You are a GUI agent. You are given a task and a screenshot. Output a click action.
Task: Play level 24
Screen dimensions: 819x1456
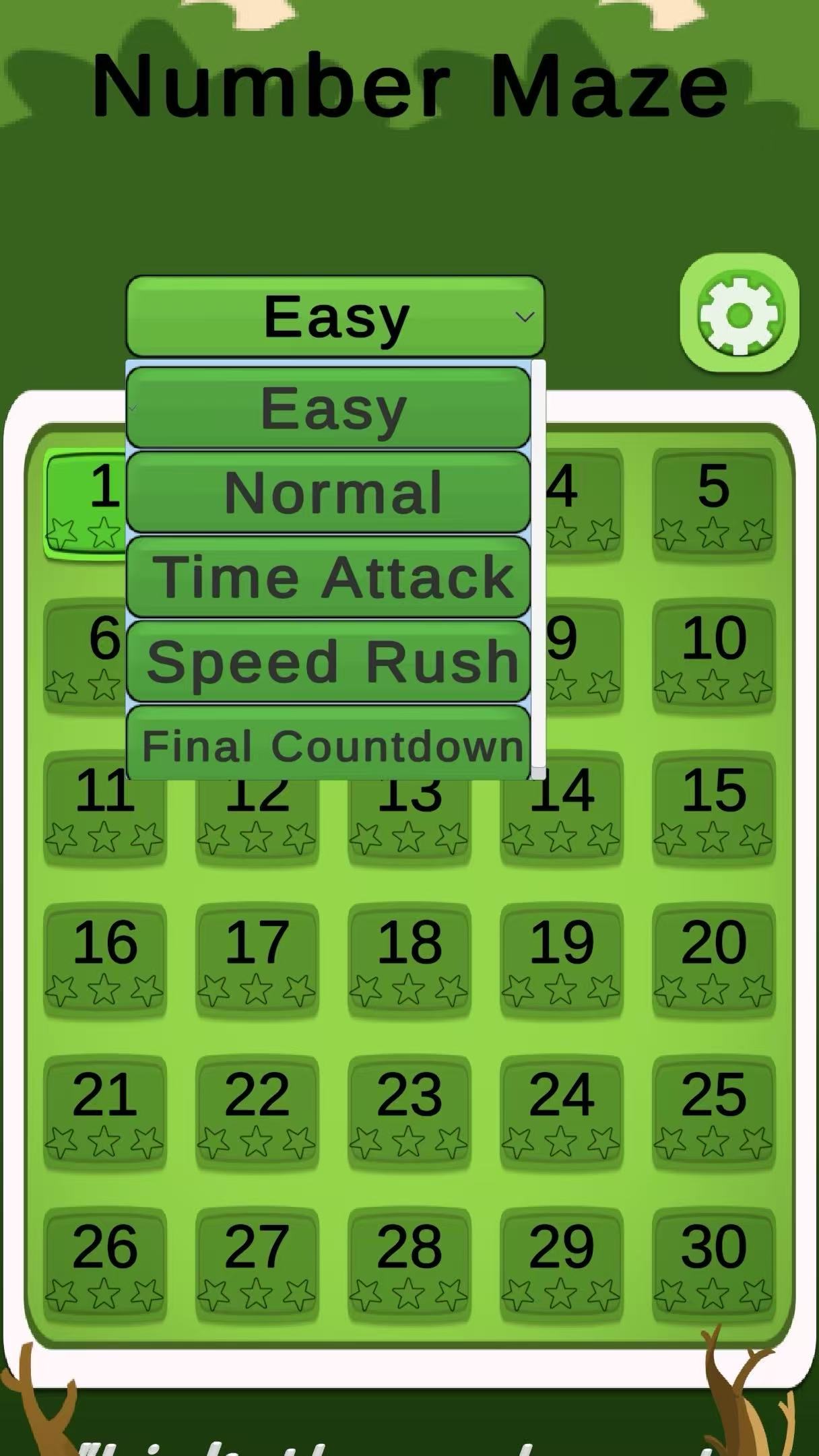[x=562, y=1112]
